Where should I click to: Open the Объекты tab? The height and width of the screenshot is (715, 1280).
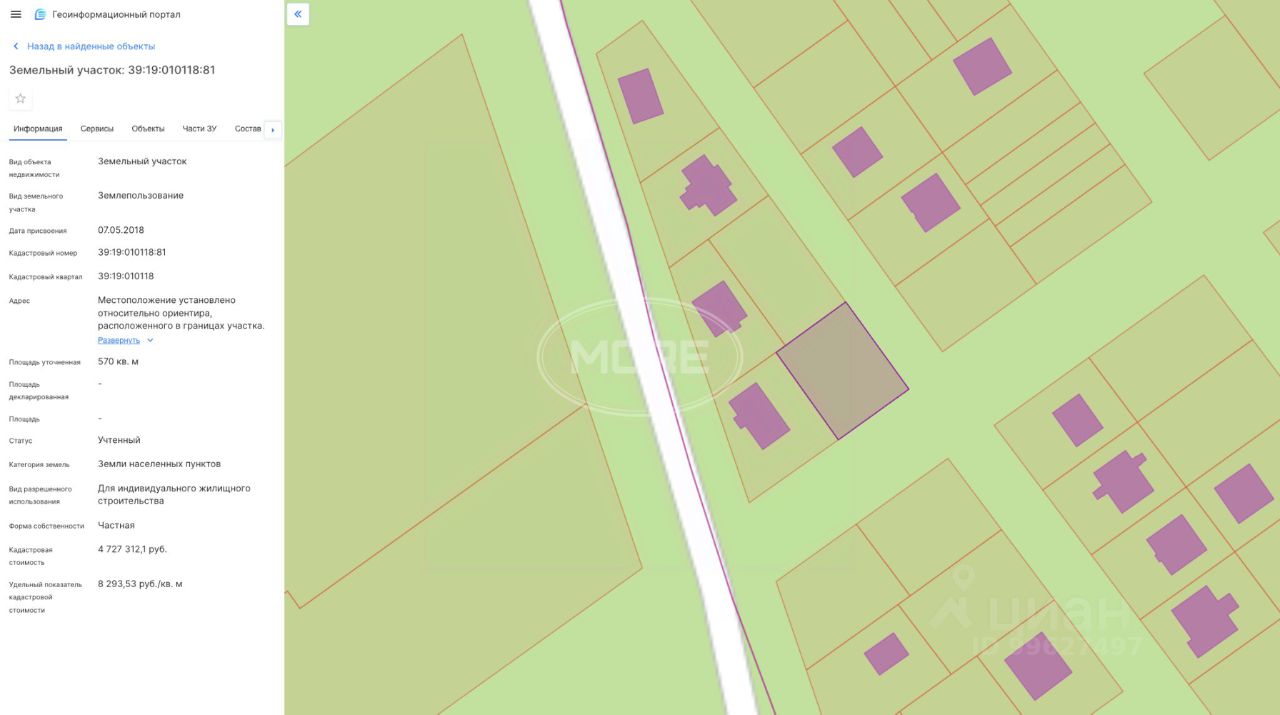148,129
